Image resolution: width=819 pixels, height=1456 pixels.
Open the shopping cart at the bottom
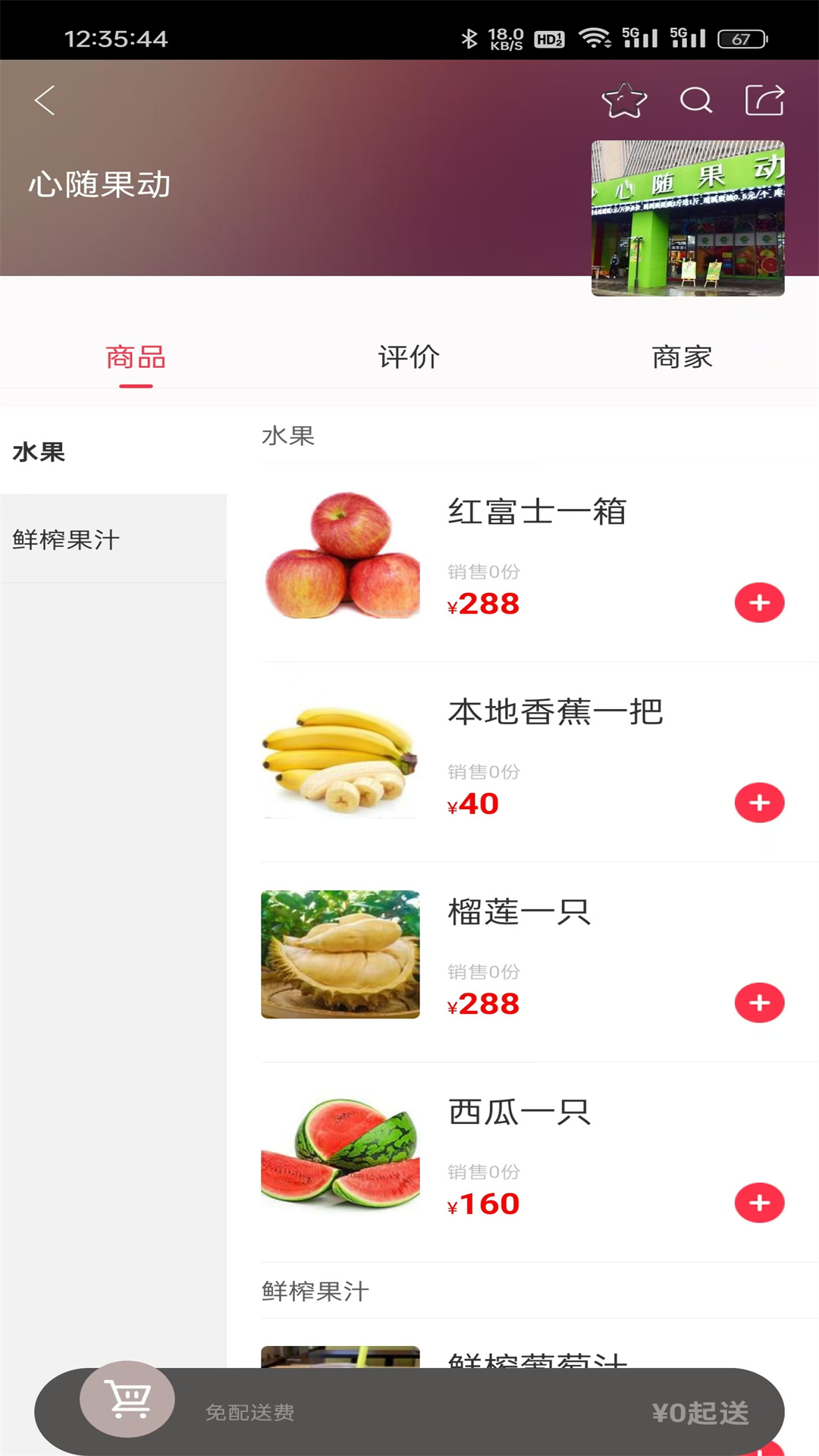[x=127, y=1412]
